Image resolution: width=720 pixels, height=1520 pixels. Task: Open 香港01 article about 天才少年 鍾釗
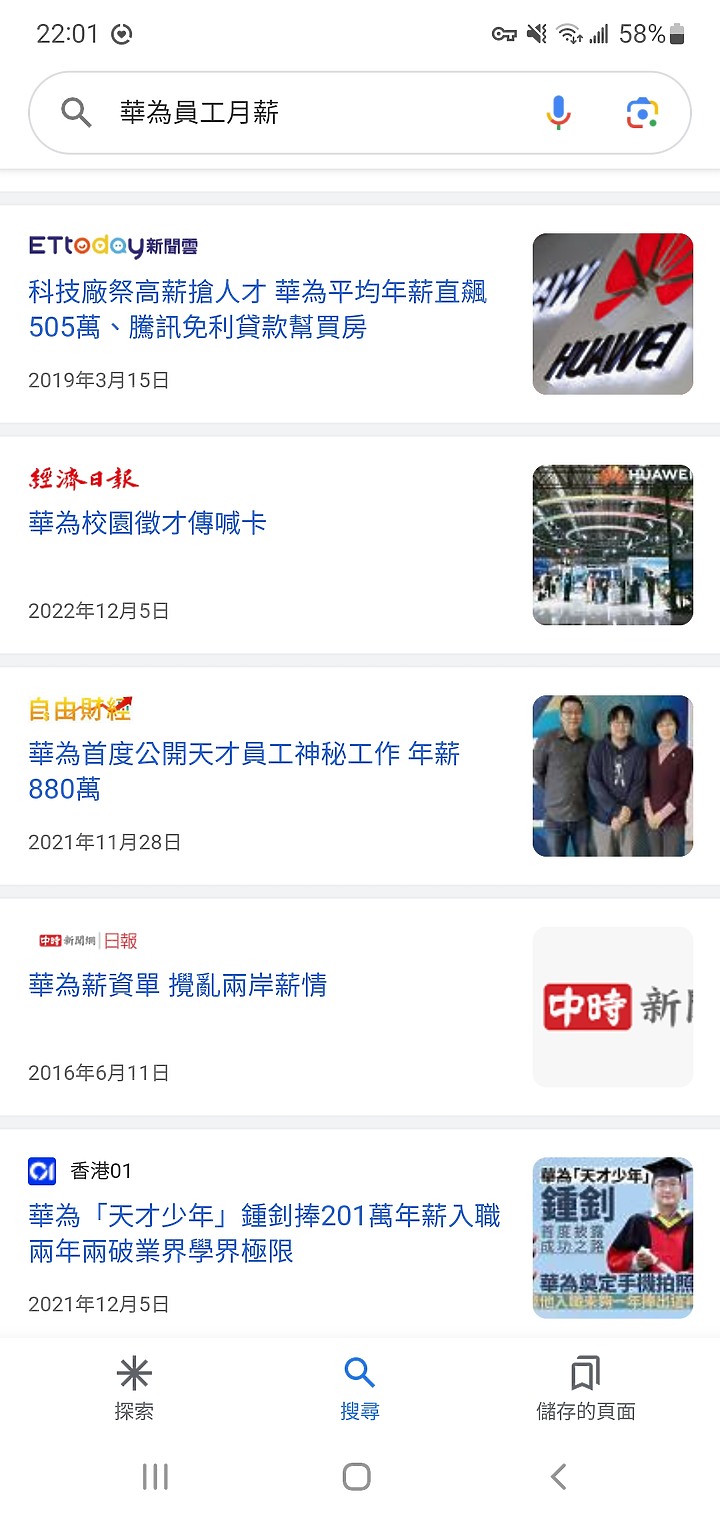pos(265,1233)
